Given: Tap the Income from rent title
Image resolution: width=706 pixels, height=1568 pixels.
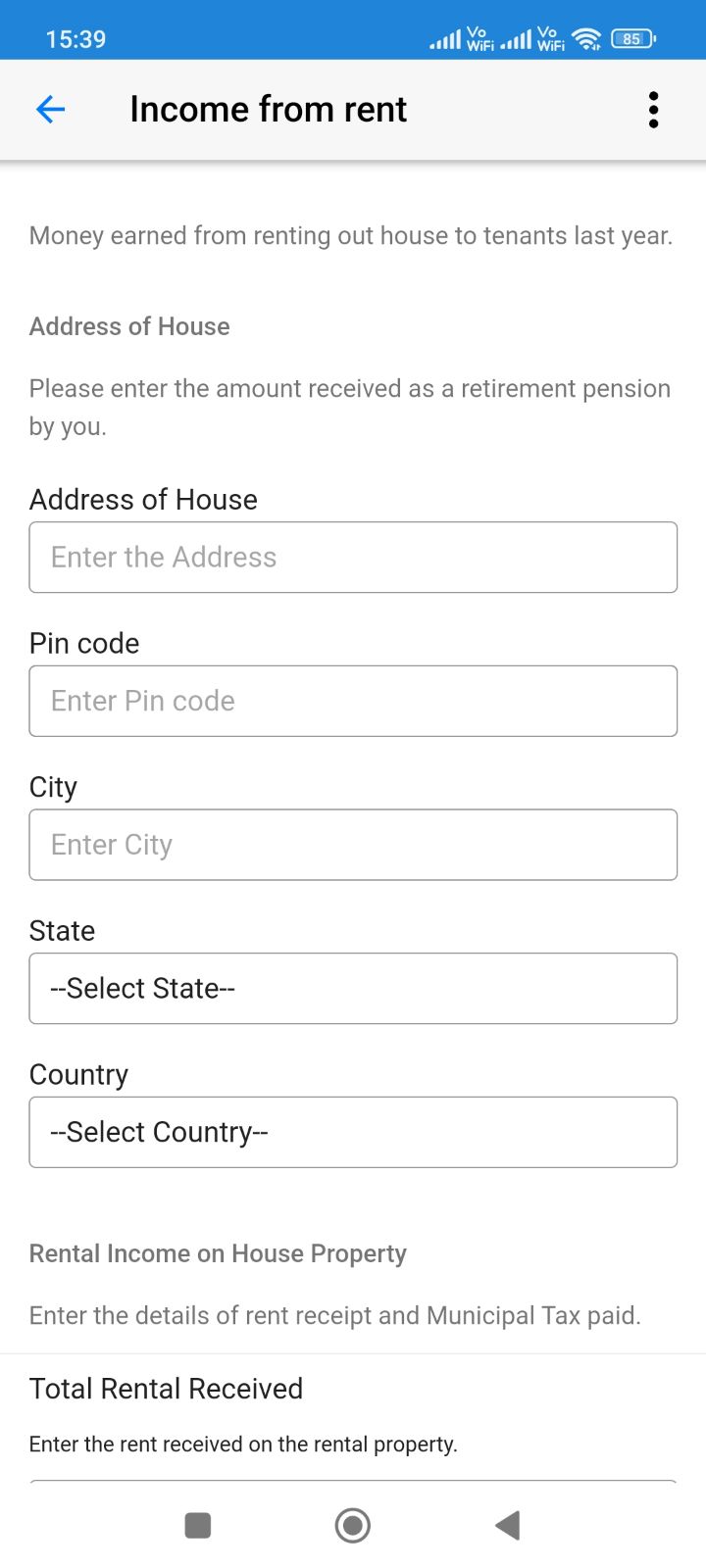Looking at the screenshot, I should pyautogui.click(x=268, y=109).
